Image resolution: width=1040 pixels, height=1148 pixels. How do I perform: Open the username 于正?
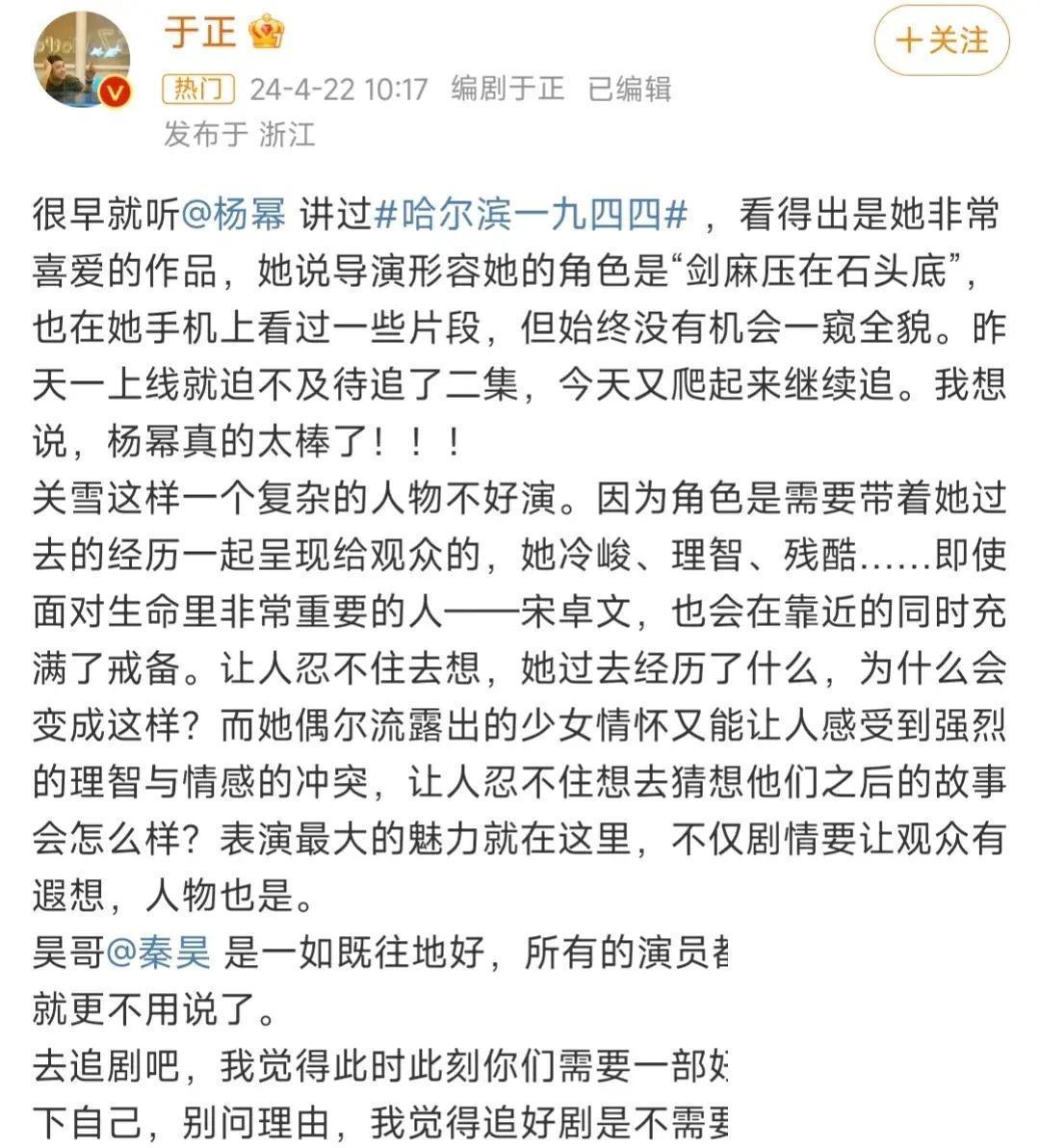point(199,33)
